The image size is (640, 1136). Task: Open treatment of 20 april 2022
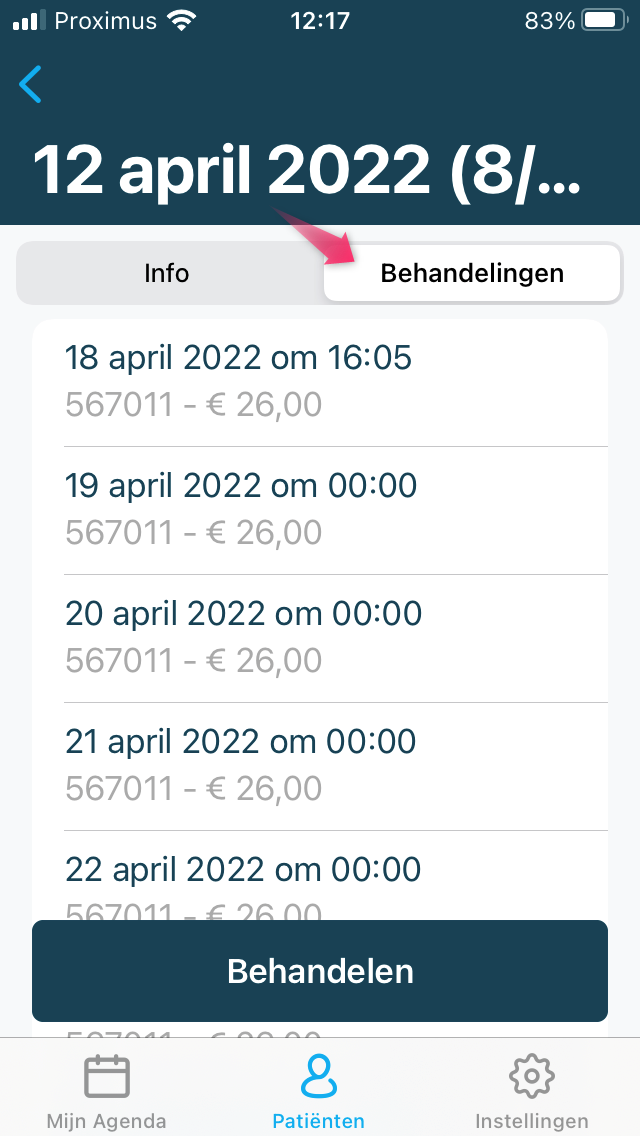pos(320,638)
